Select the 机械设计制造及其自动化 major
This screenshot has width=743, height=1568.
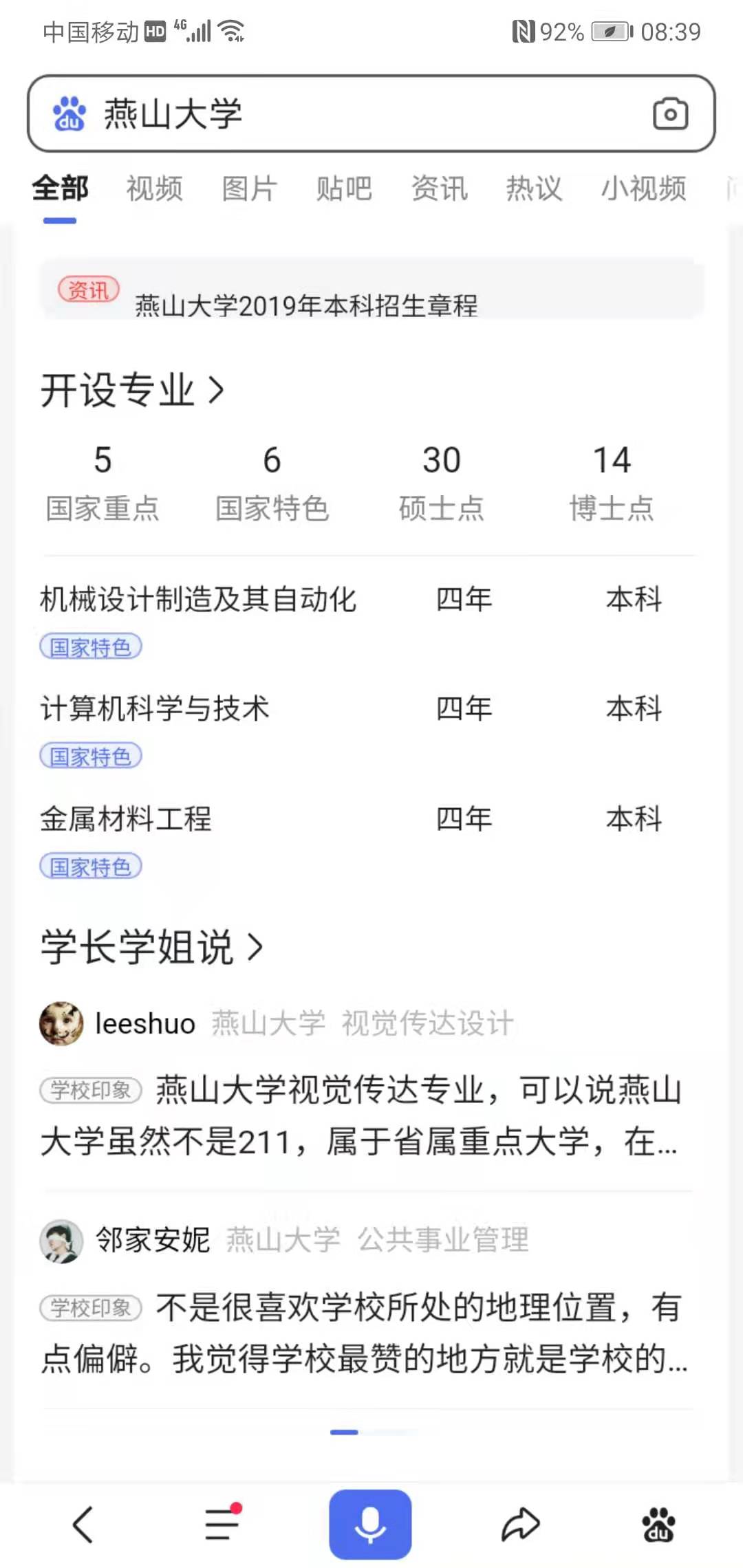[x=198, y=599]
